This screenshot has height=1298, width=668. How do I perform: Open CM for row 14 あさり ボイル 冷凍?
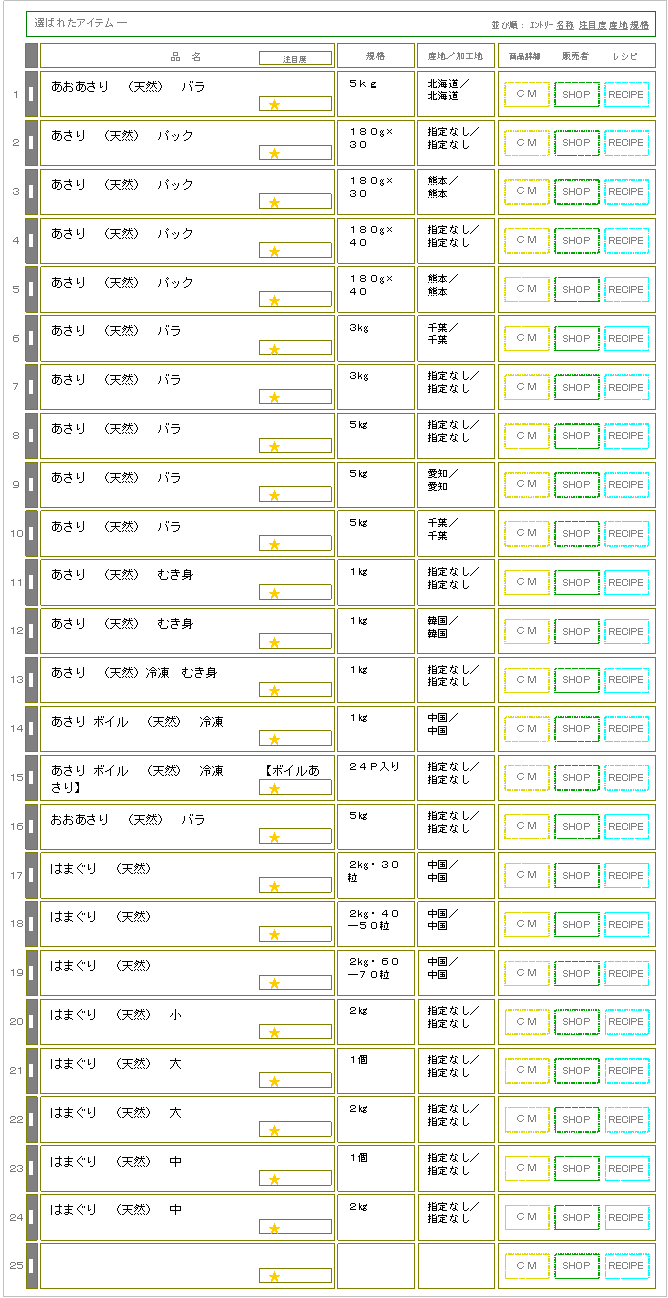point(527,729)
